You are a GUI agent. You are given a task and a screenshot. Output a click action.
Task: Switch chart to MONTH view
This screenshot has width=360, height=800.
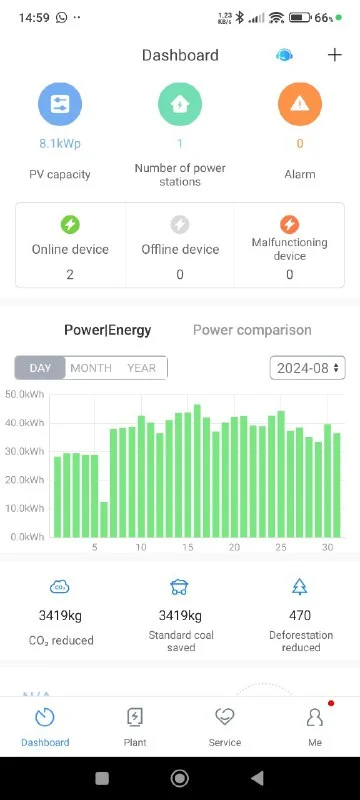(x=91, y=368)
